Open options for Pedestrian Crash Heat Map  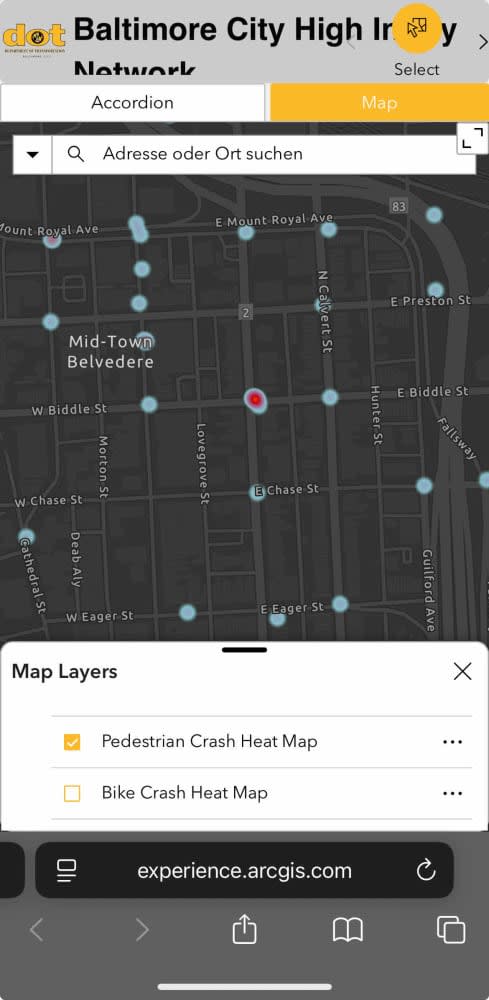coord(452,742)
